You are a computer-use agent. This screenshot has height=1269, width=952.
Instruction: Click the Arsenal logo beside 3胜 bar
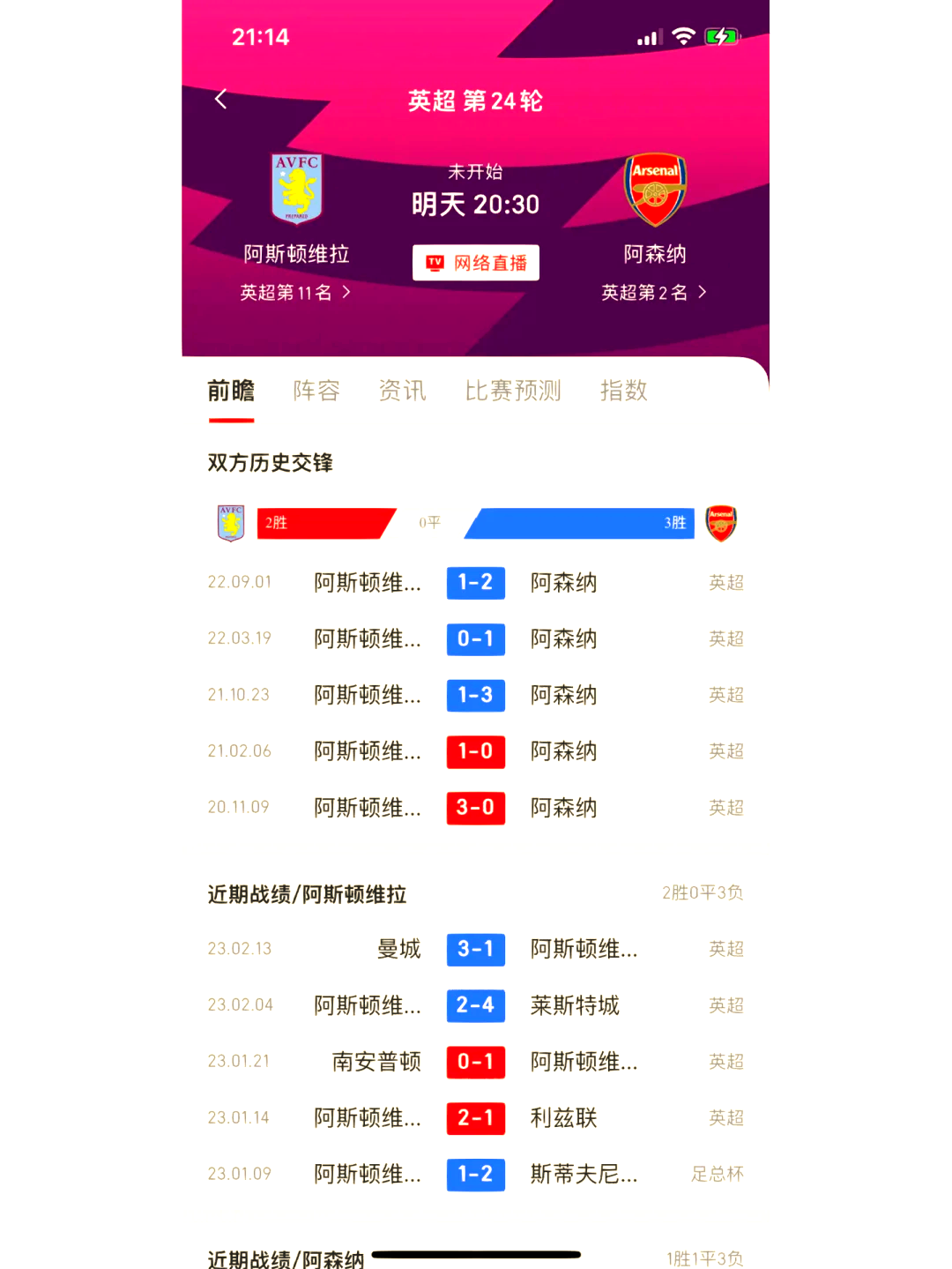tap(722, 522)
